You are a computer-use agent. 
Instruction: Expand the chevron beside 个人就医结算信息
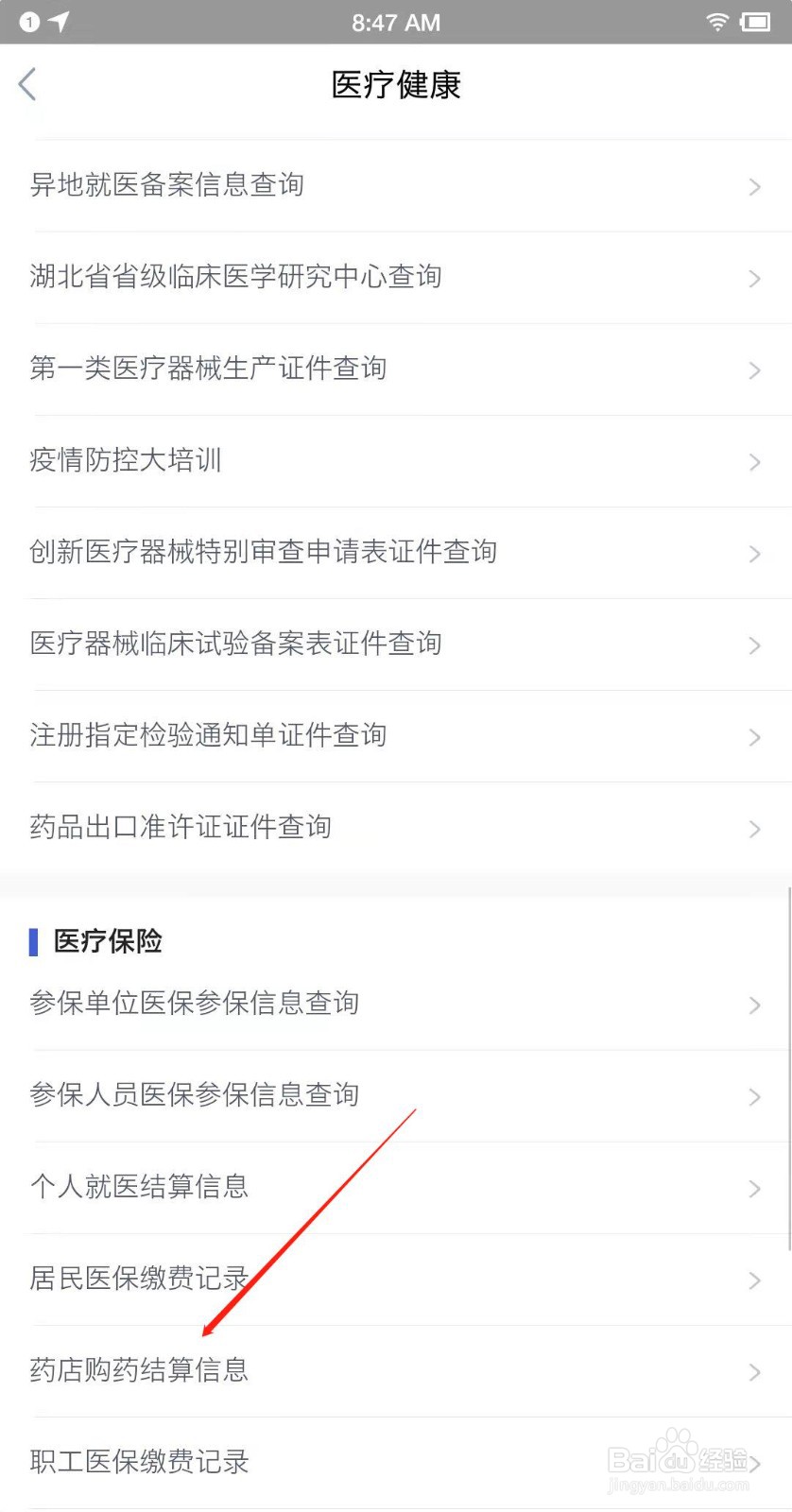754,1188
